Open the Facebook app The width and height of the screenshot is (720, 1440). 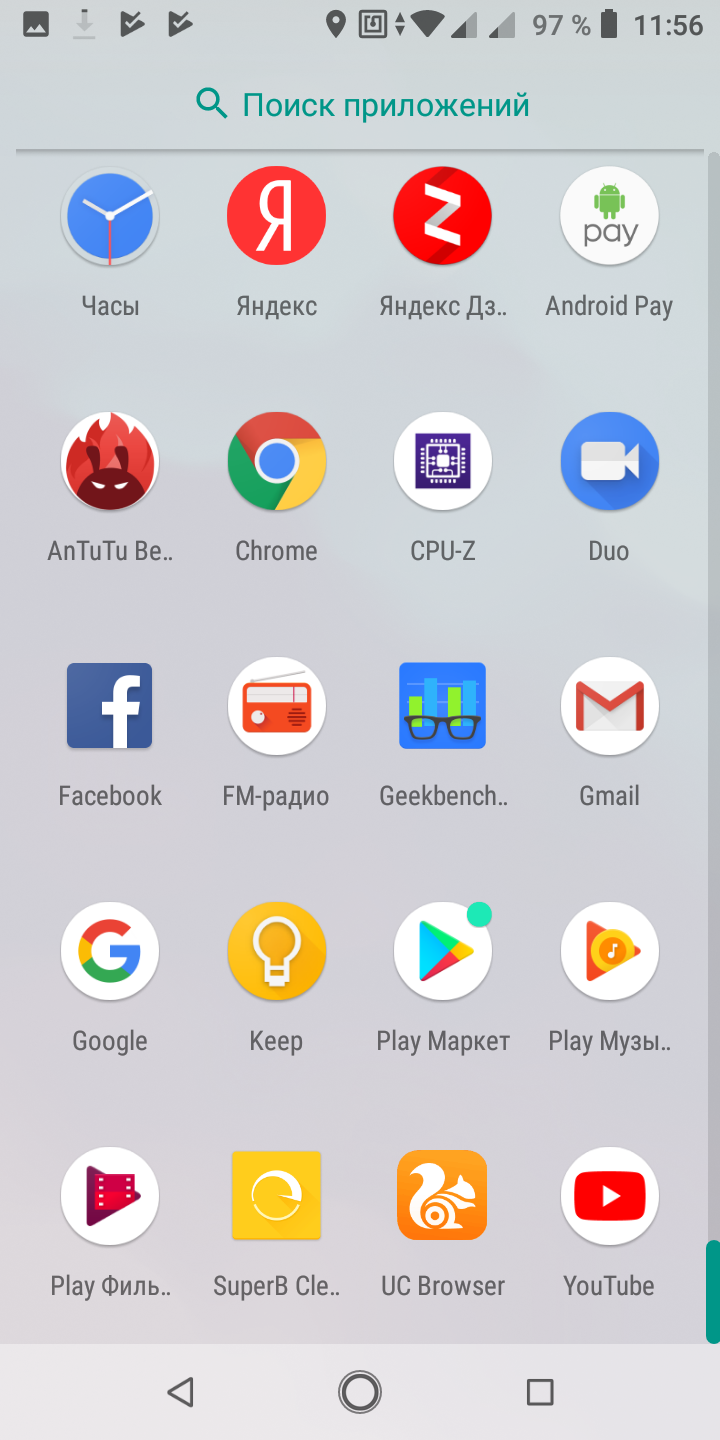tap(110, 706)
